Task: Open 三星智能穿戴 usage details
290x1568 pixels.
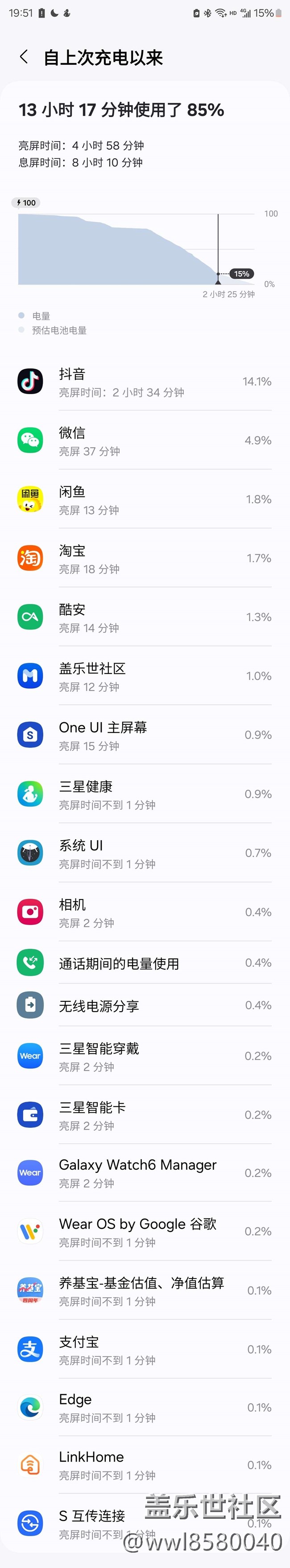Action: (x=145, y=1056)
